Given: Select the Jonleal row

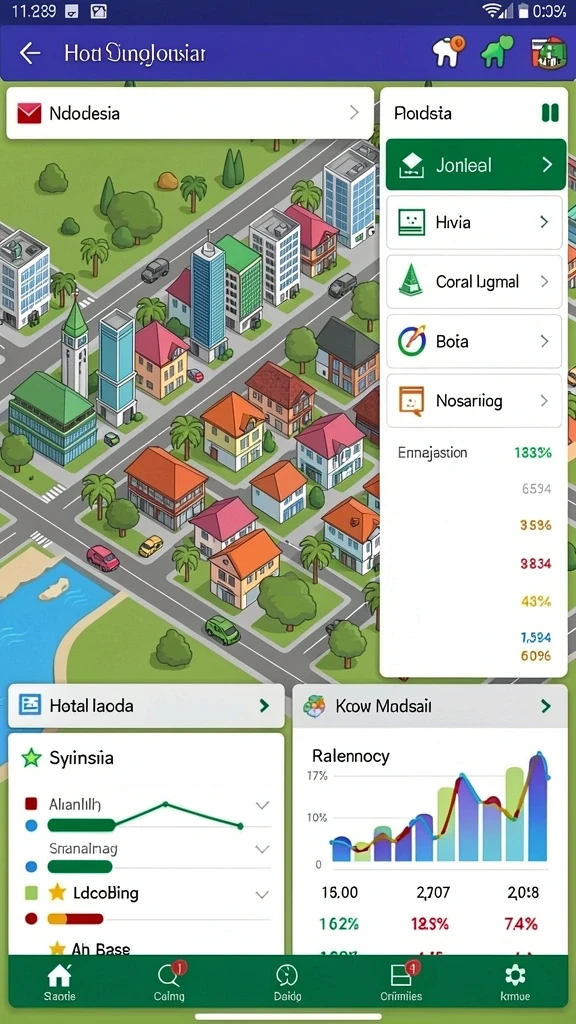Looking at the screenshot, I should pyautogui.click(x=475, y=165).
